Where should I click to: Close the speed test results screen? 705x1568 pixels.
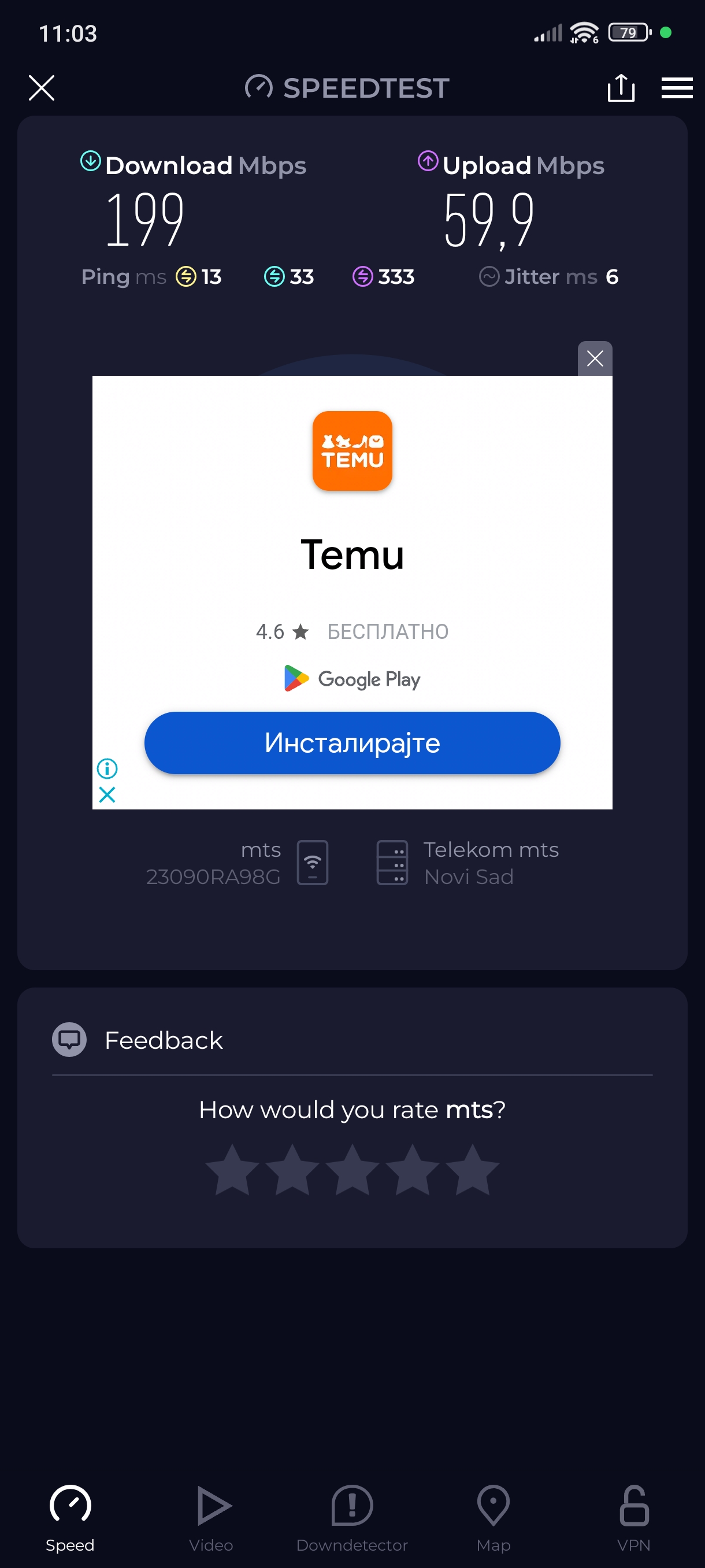pos(42,88)
